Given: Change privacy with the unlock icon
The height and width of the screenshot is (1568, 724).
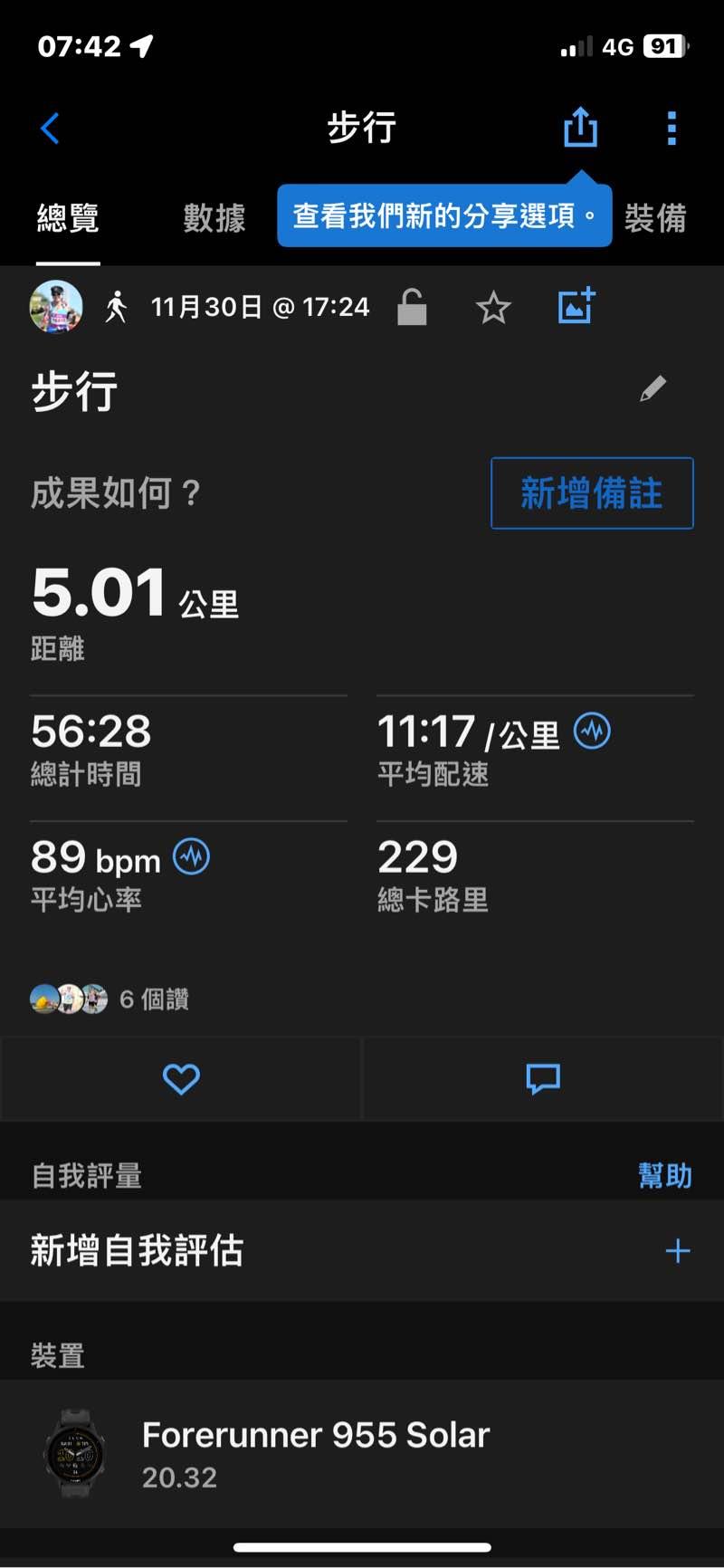Looking at the screenshot, I should 412,308.
